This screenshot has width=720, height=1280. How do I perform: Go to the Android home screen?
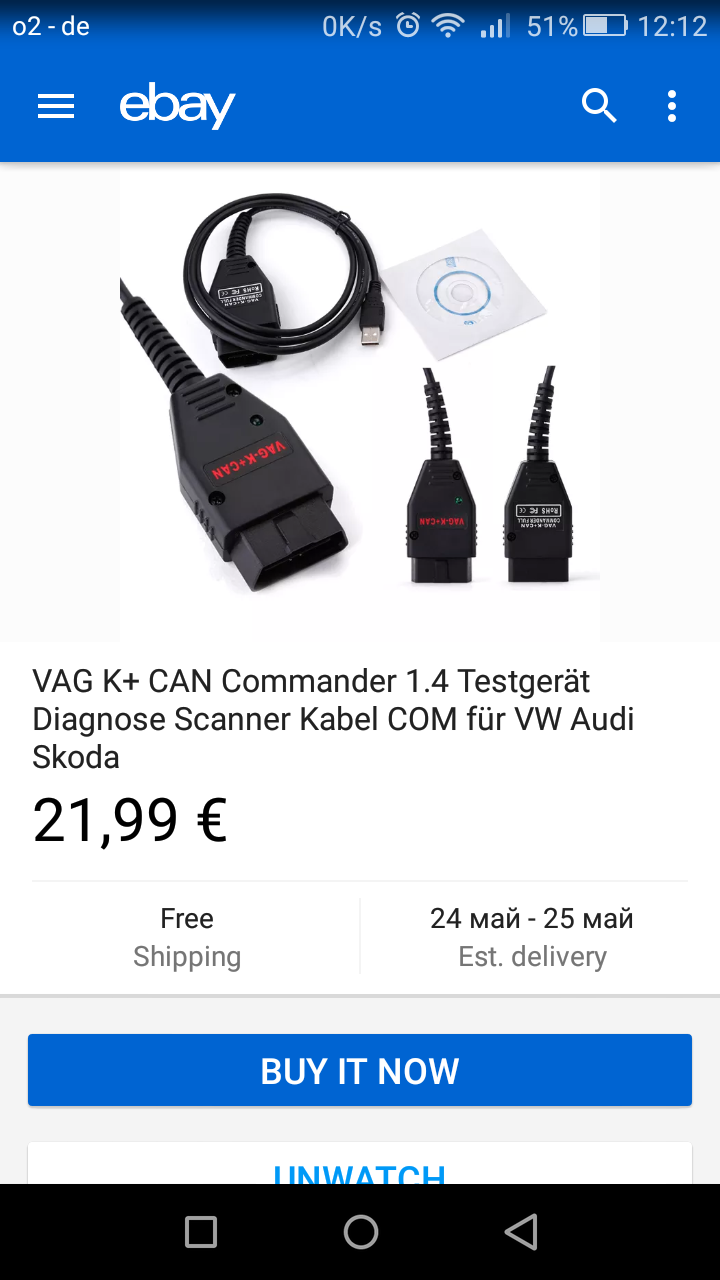pyautogui.click(x=360, y=1232)
